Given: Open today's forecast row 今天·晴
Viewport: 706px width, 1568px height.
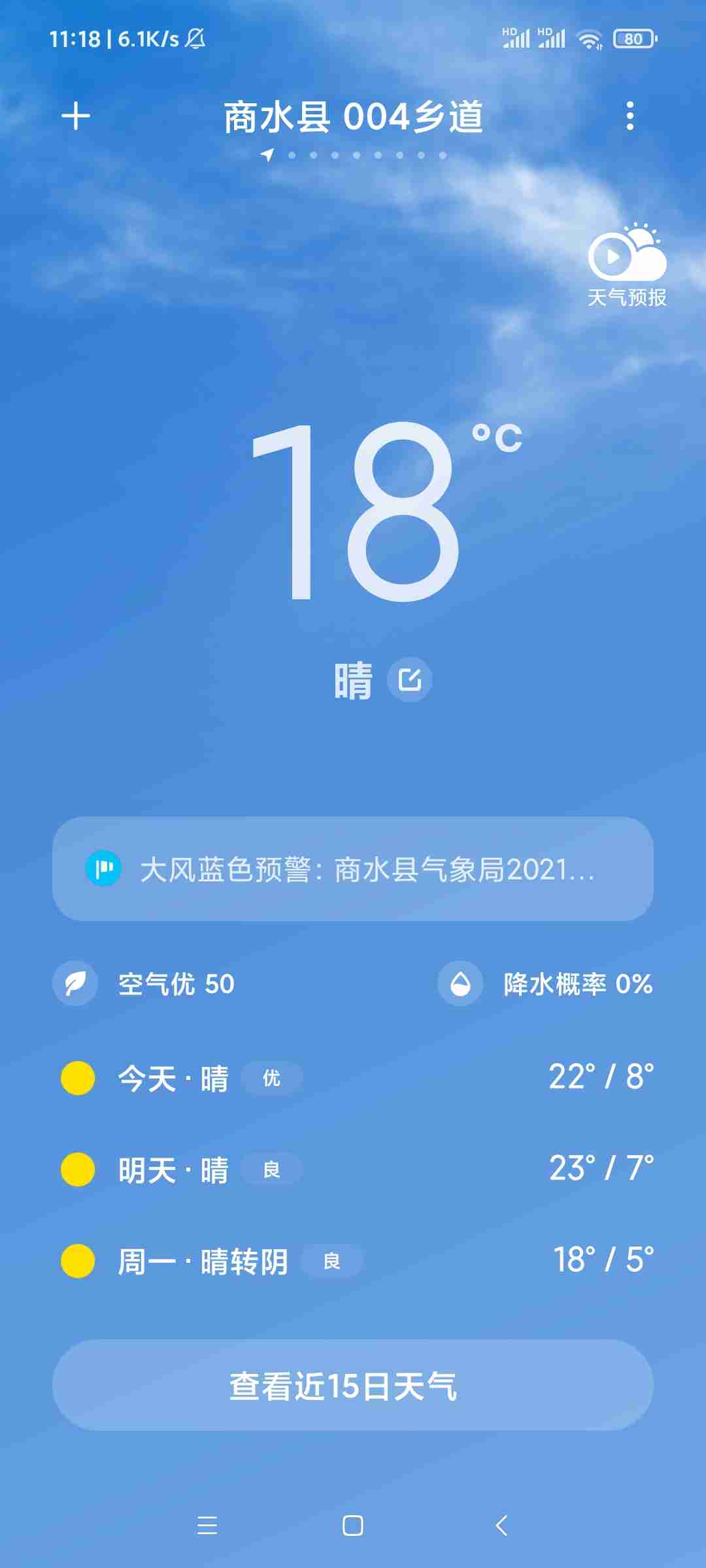Looking at the screenshot, I should coord(353,1078).
